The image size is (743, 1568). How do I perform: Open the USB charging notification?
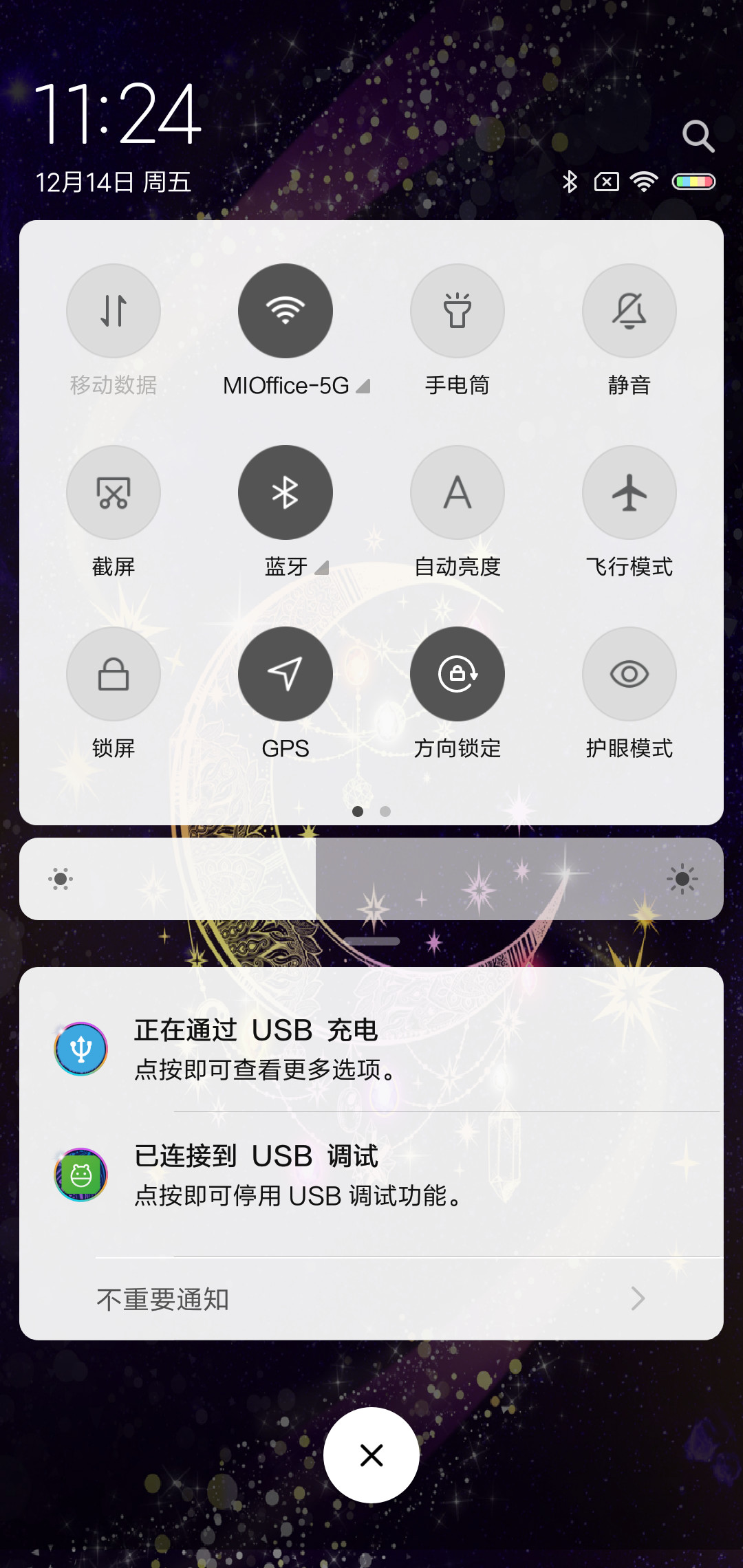click(371, 1049)
